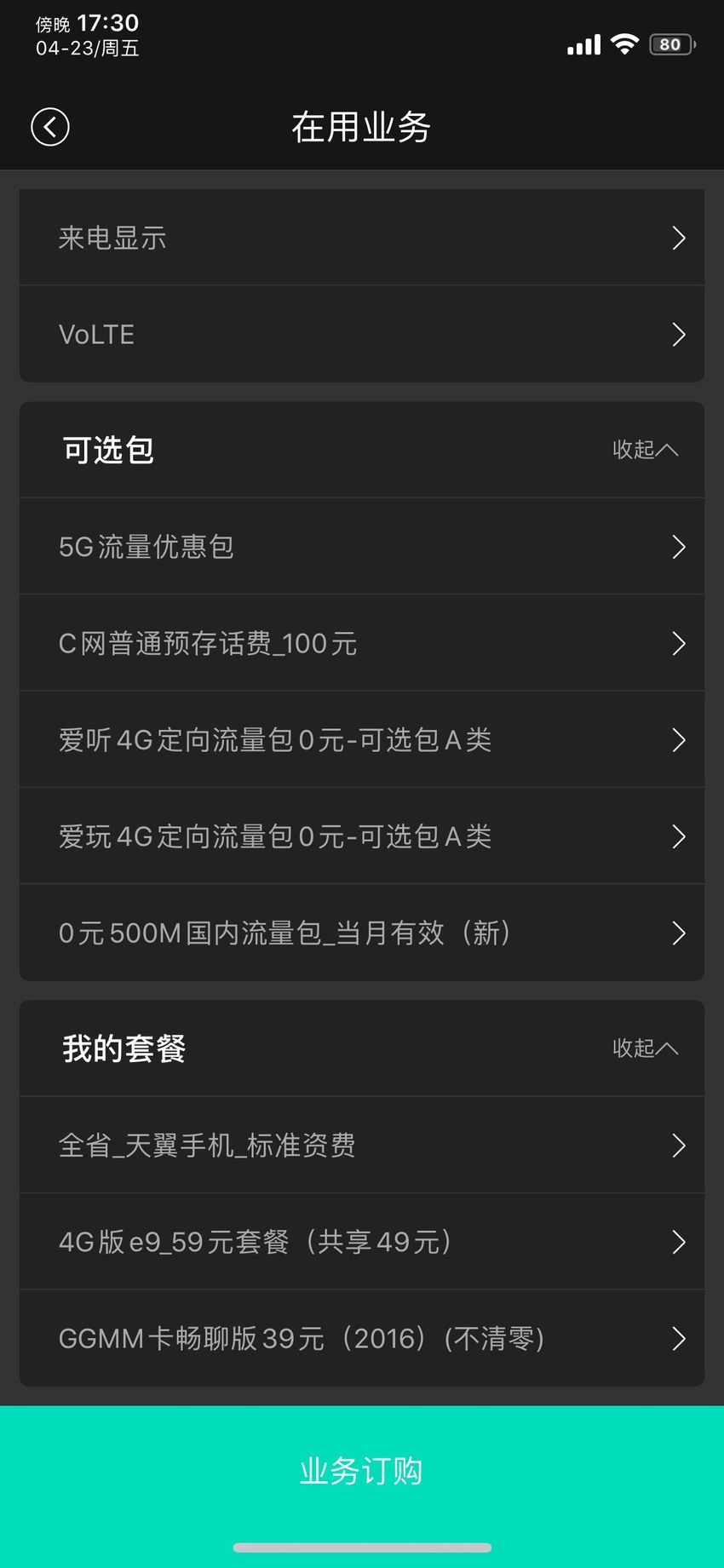This screenshot has height=1568, width=724.
Task: Collapse the 我的套餐 section
Action: tap(645, 1048)
